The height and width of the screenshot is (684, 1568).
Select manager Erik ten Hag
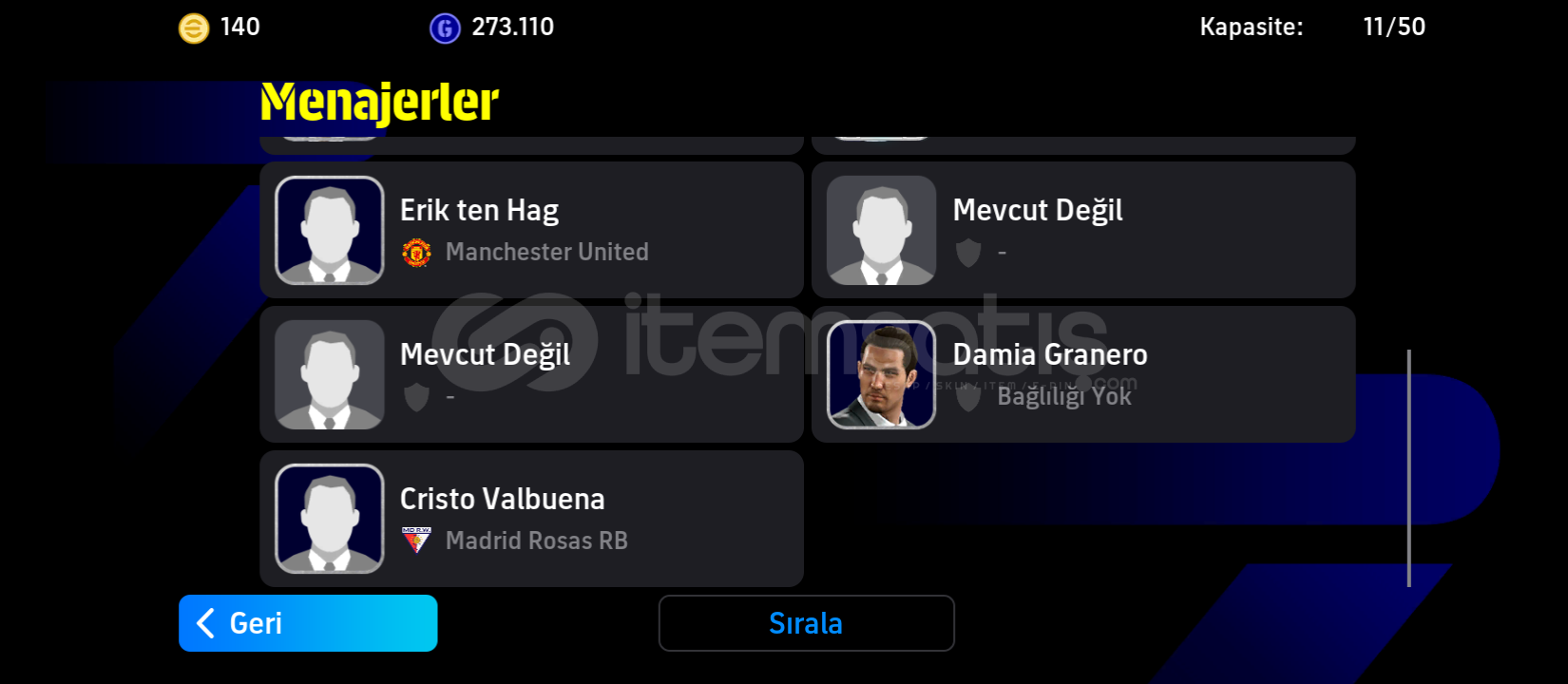[x=530, y=230]
